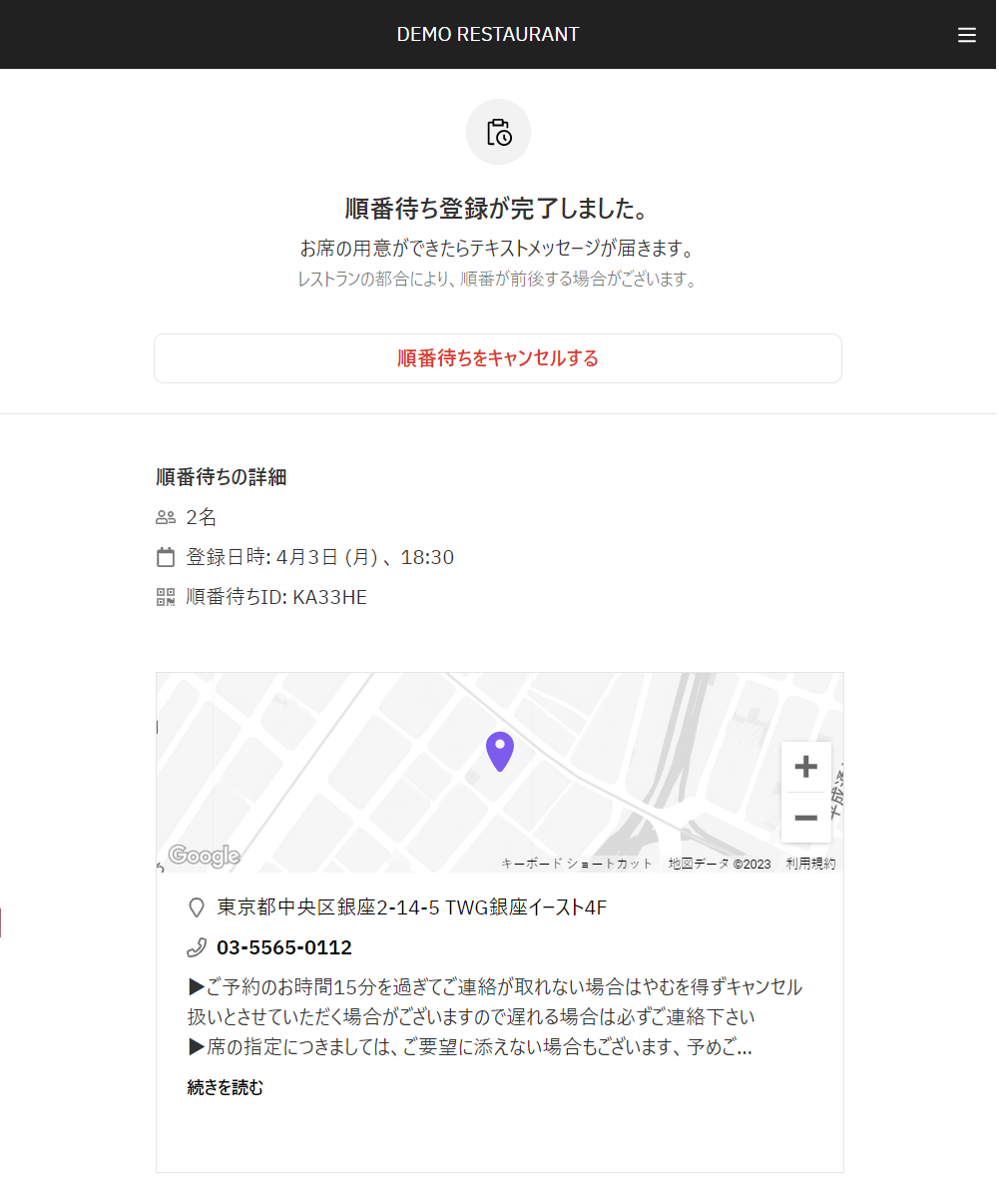999x1204 pixels.
Task: Open the hamburger menu
Action: point(966,35)
